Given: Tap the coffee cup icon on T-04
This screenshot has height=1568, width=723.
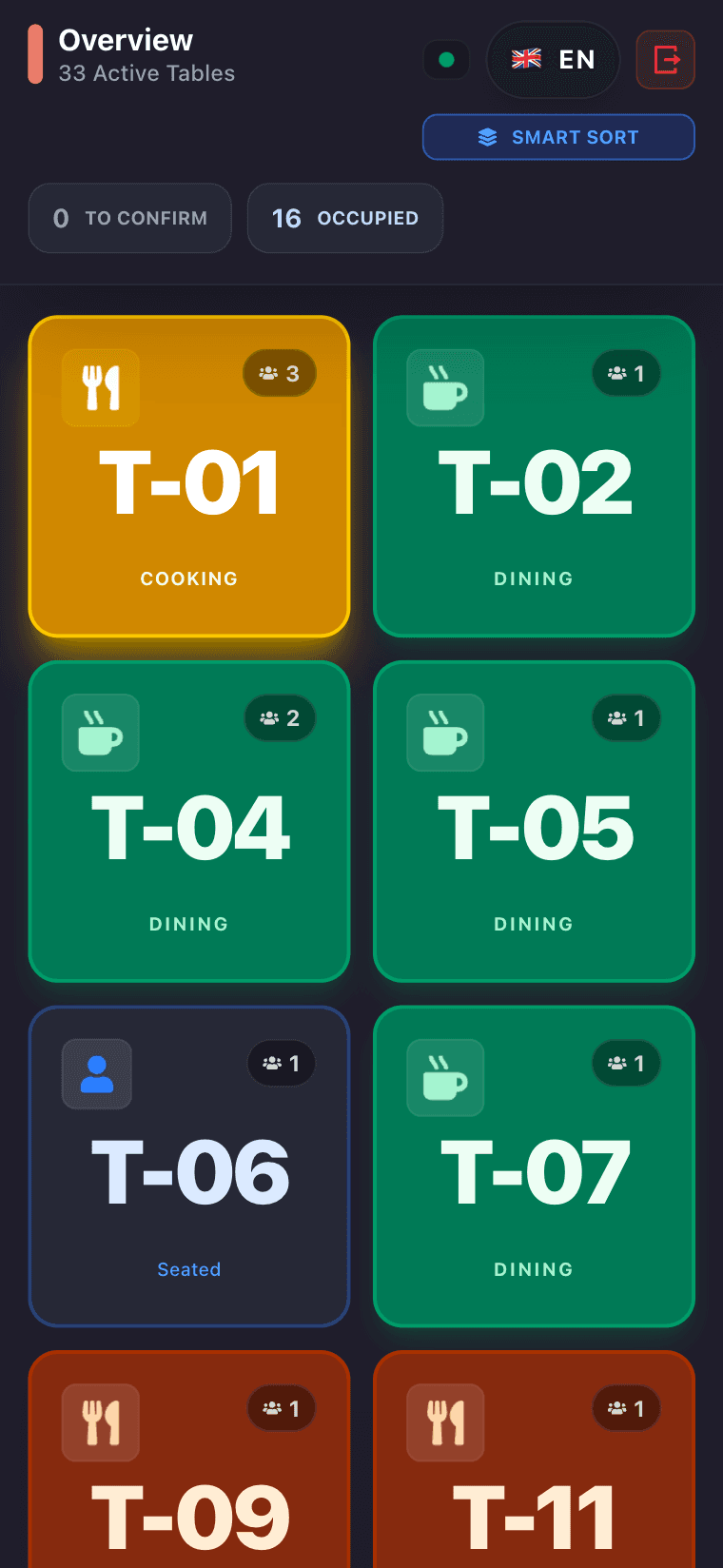Looking at the screenshot, I should point(100,733).
